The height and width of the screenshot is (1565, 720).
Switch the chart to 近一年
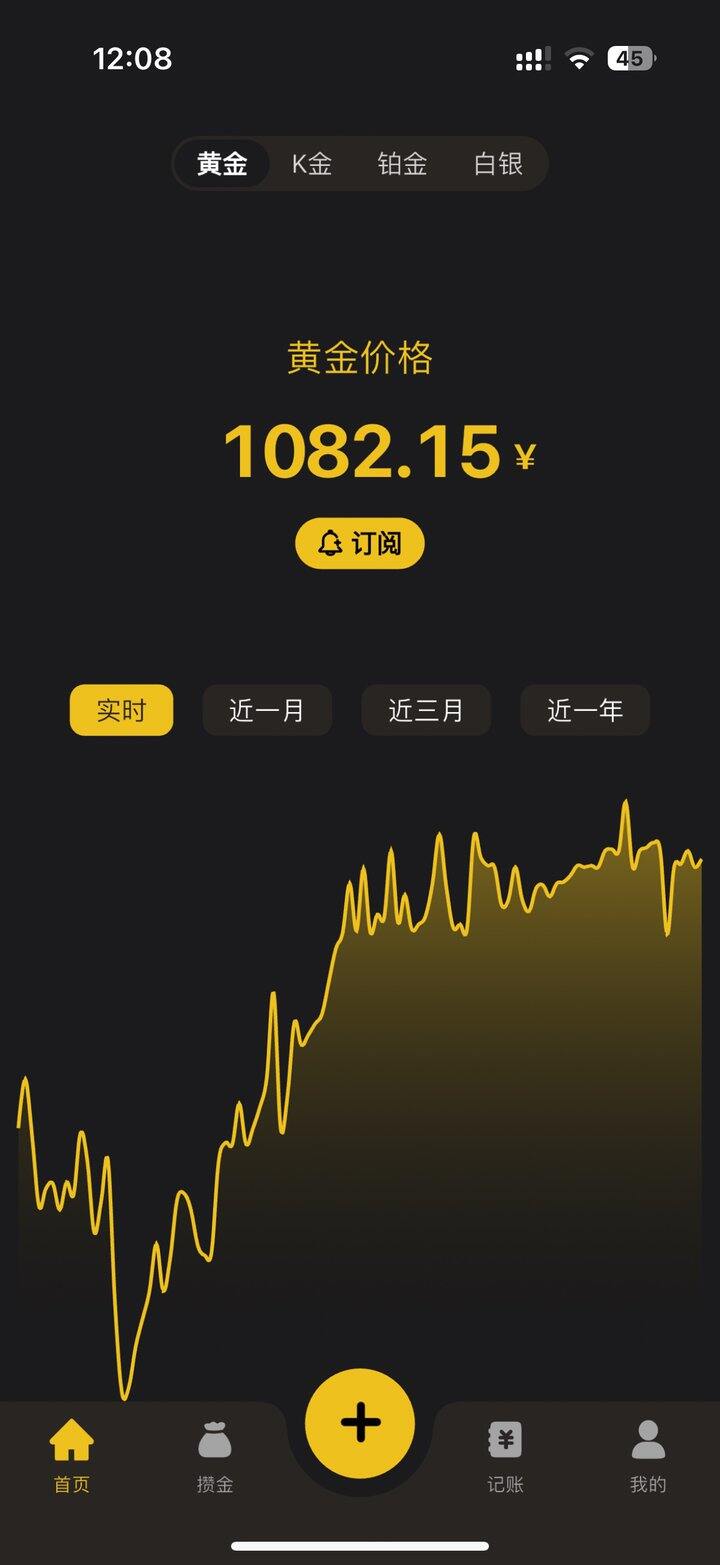tap(585, 711)
